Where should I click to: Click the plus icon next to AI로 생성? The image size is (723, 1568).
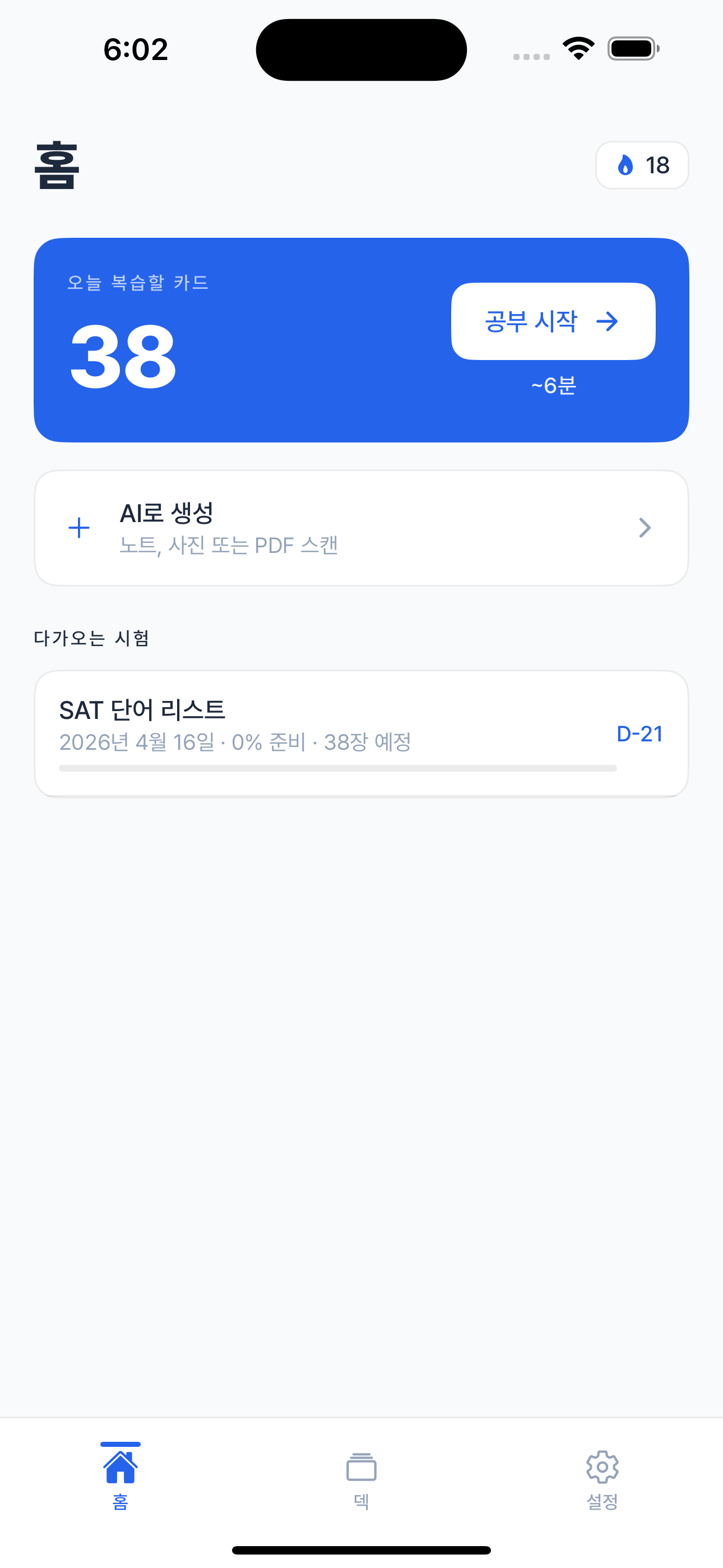pos(79,527)
